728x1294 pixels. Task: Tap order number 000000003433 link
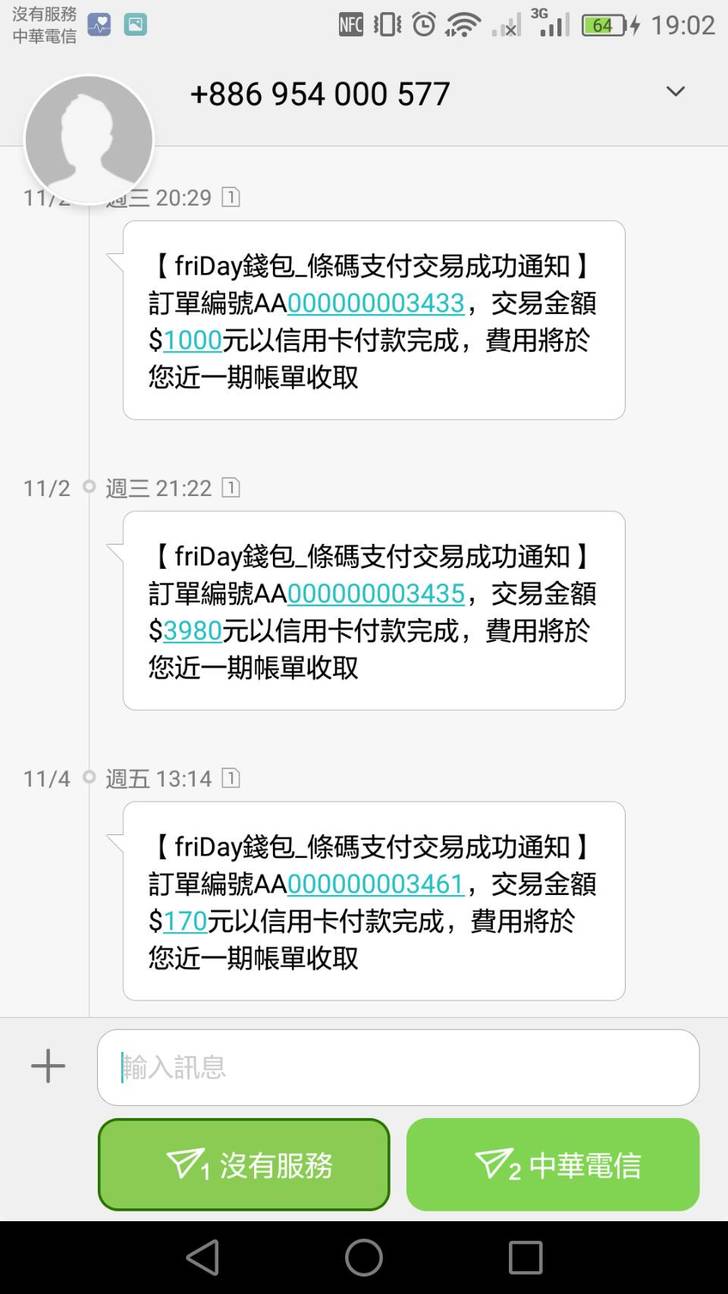pyautogui.click(x=376, y=304)
